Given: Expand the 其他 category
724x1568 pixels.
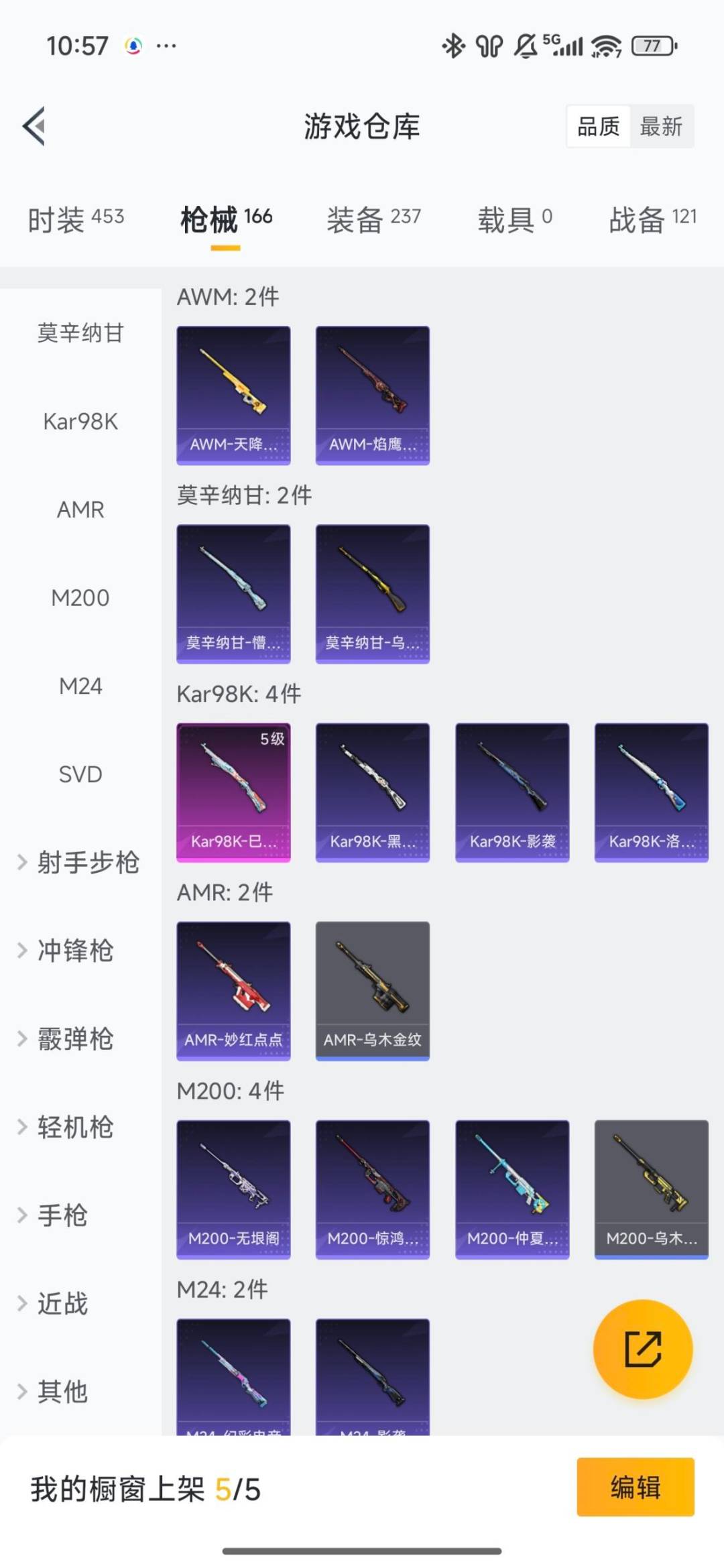Looking at the screenshot, I should click(x=63, y=1393).
